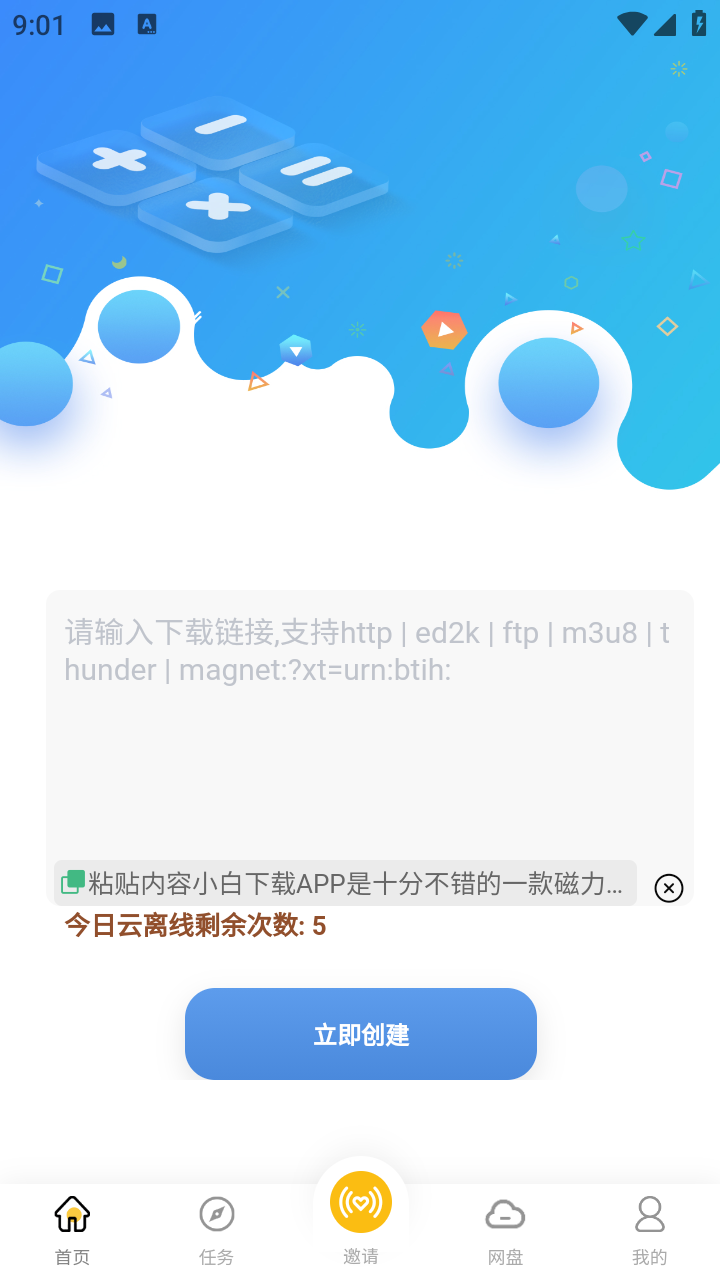The image size is (720, 1280).
Task: Paste clipboard content via 粘贴内容 chip
Action: click(345, 883)
